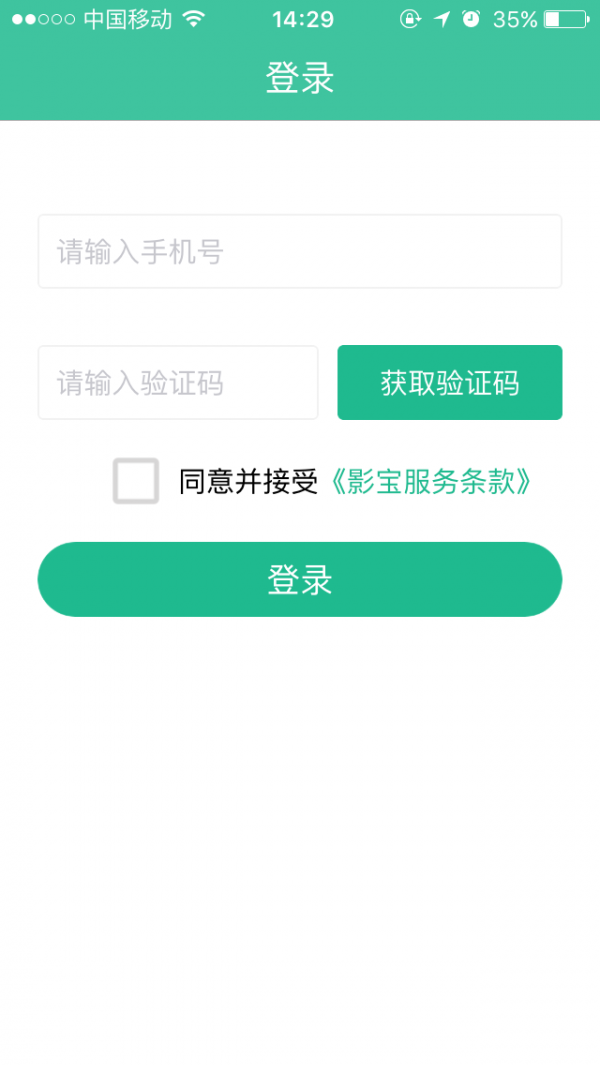600x1065 pixels.
Task: Tap the green 登录 button
Action: 300,580
